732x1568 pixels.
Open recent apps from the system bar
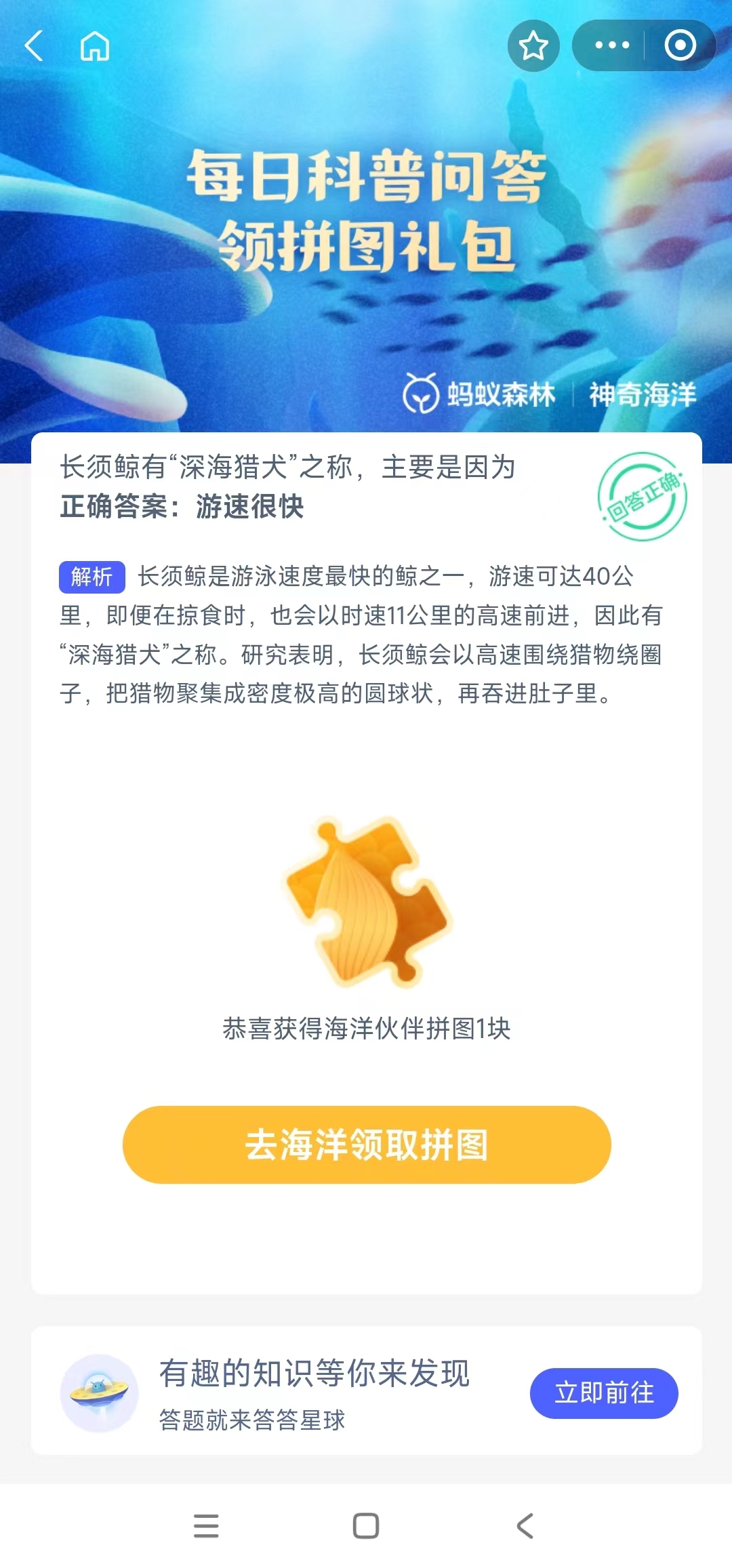(x=206, y=1525)
